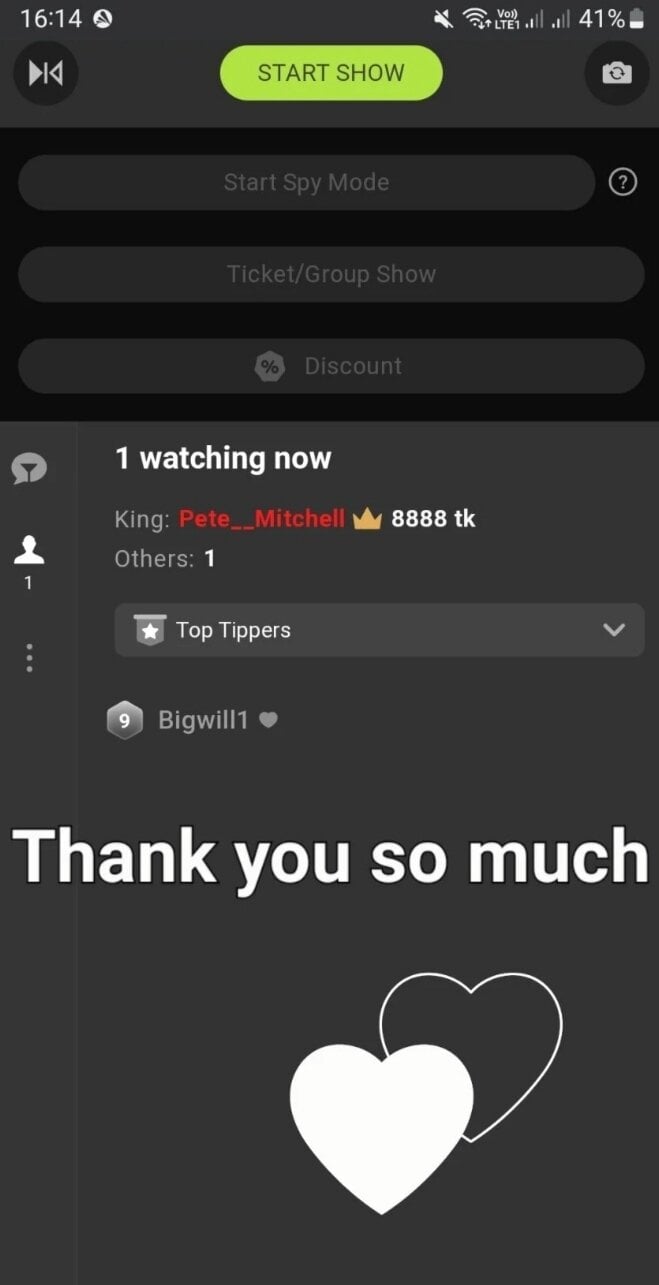Open king Pete__Mitchell's profile

pyautogui.click(x=262, y=519)
